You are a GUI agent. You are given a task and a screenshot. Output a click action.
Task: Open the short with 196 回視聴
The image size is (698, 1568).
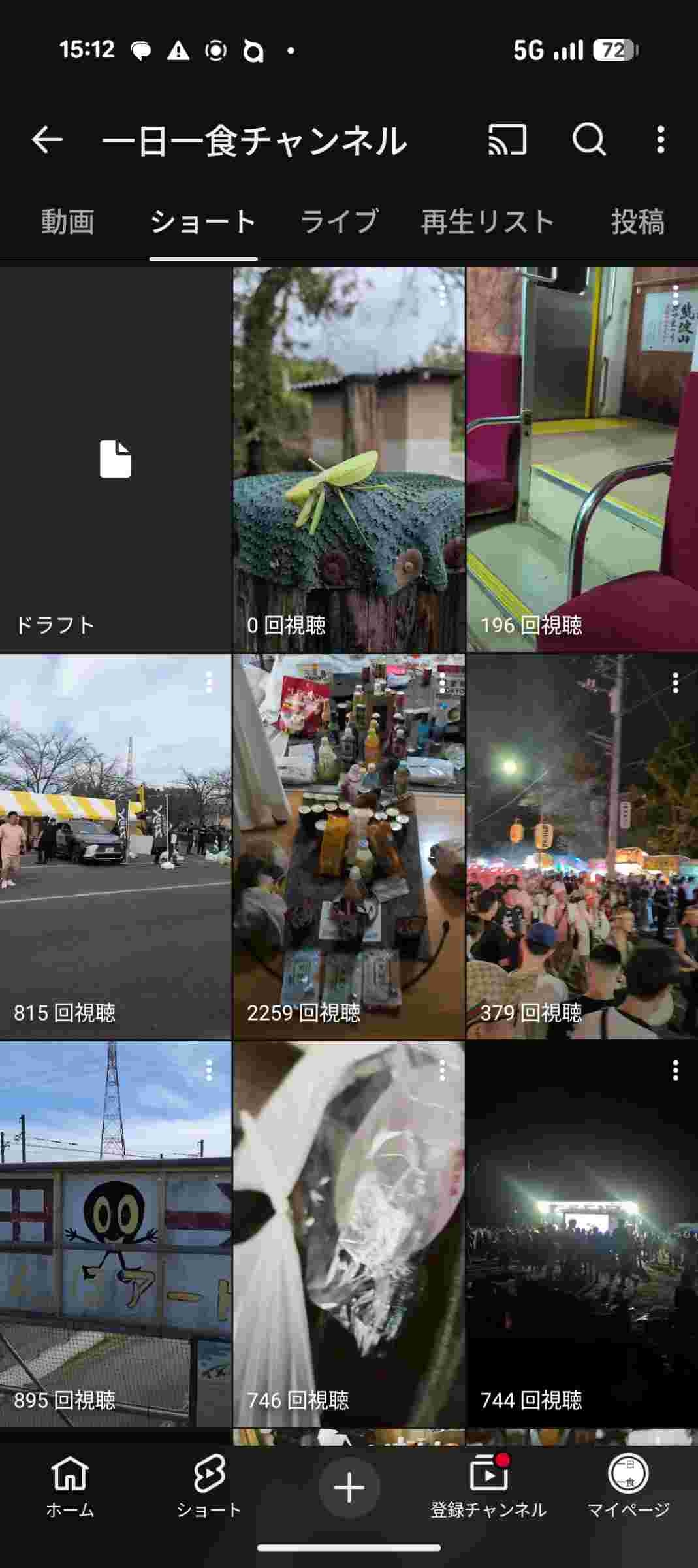(x=582, y=459)
